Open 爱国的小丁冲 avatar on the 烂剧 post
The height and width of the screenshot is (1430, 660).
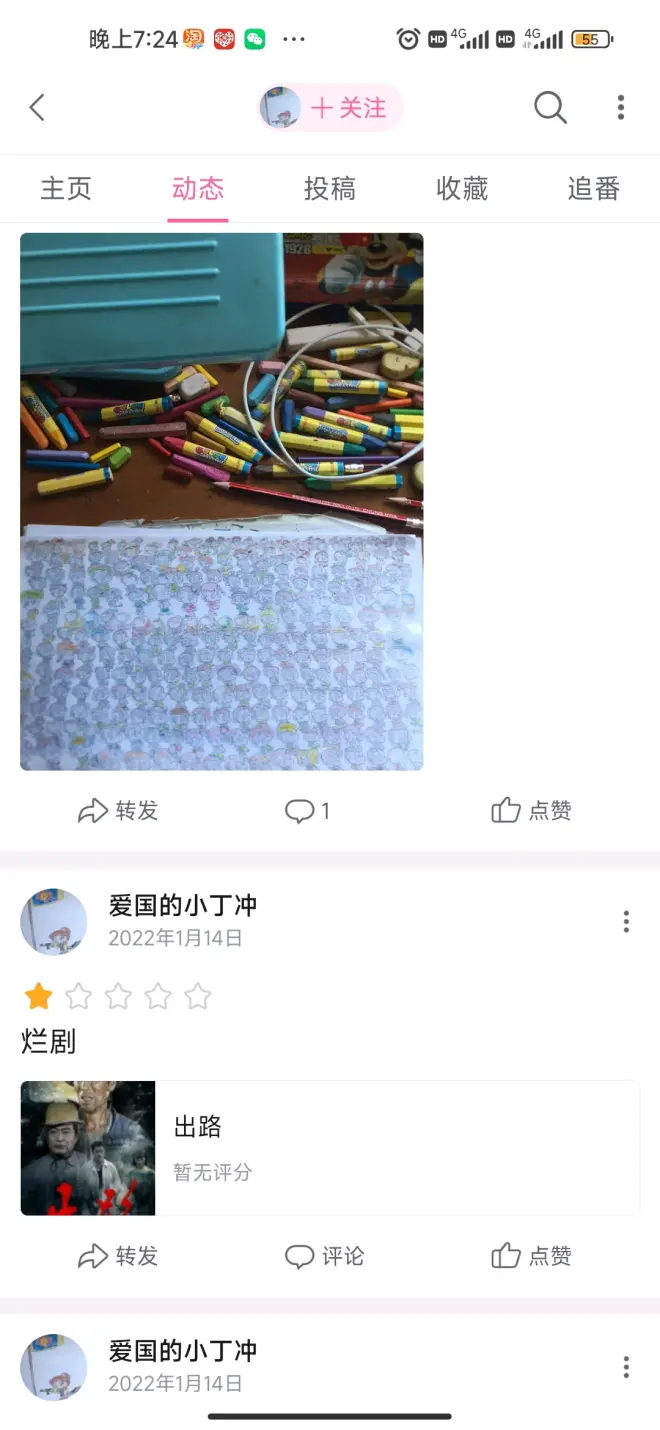pos(54,921)
